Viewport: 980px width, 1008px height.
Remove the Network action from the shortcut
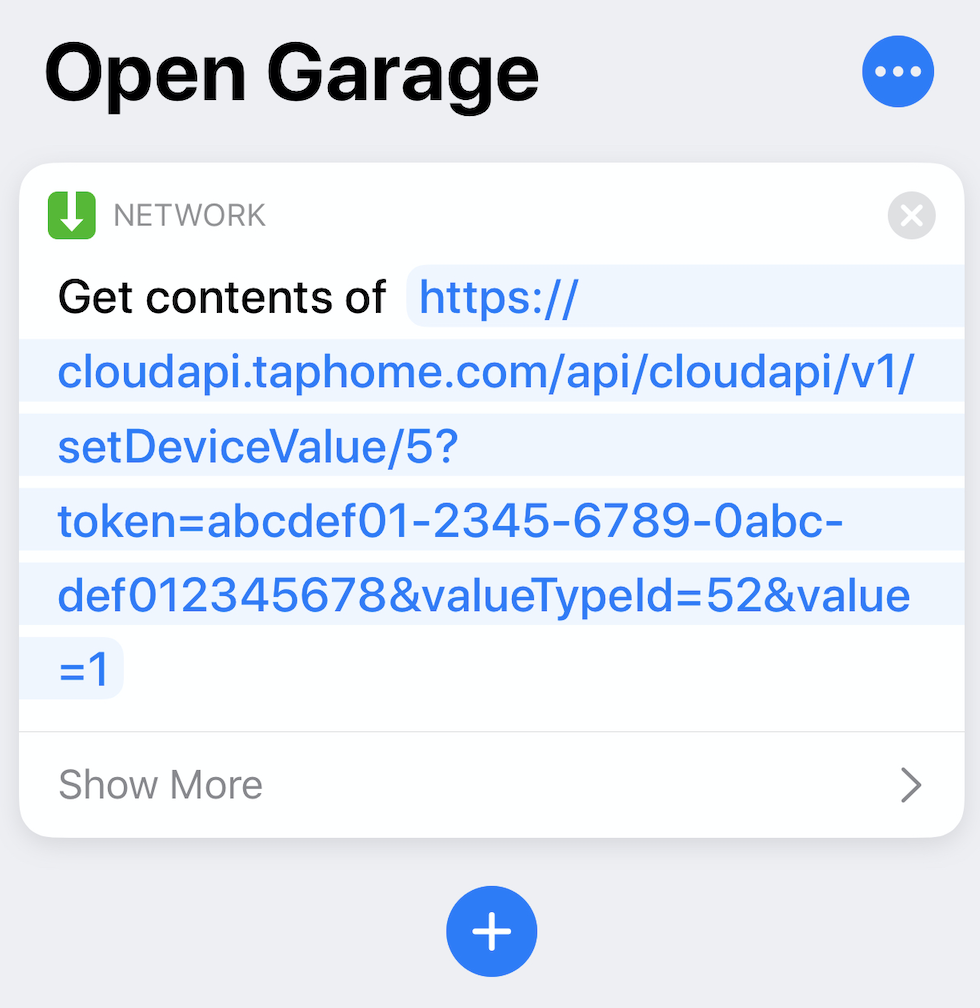pyautogui.click(x=911, y=215)
